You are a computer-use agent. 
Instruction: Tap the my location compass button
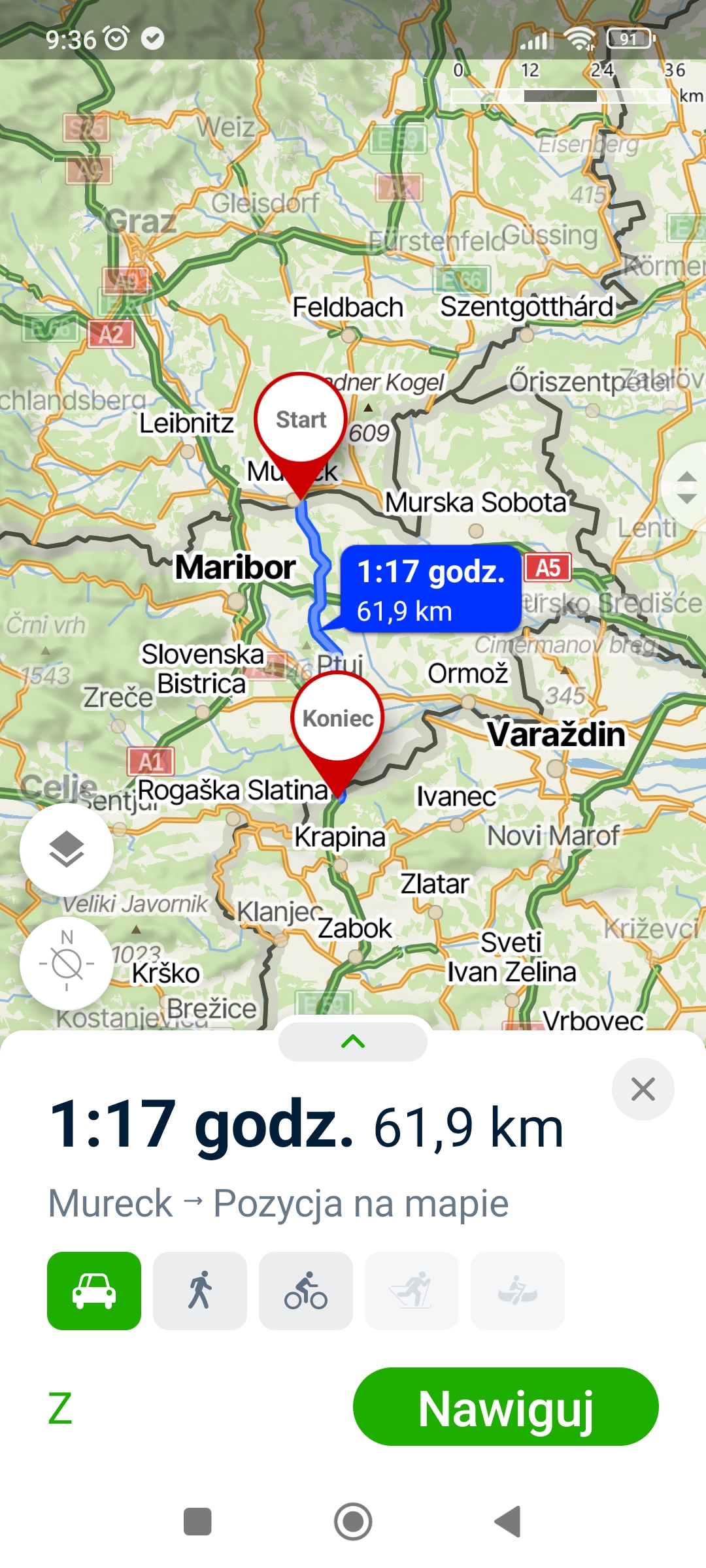pos(67,964)
